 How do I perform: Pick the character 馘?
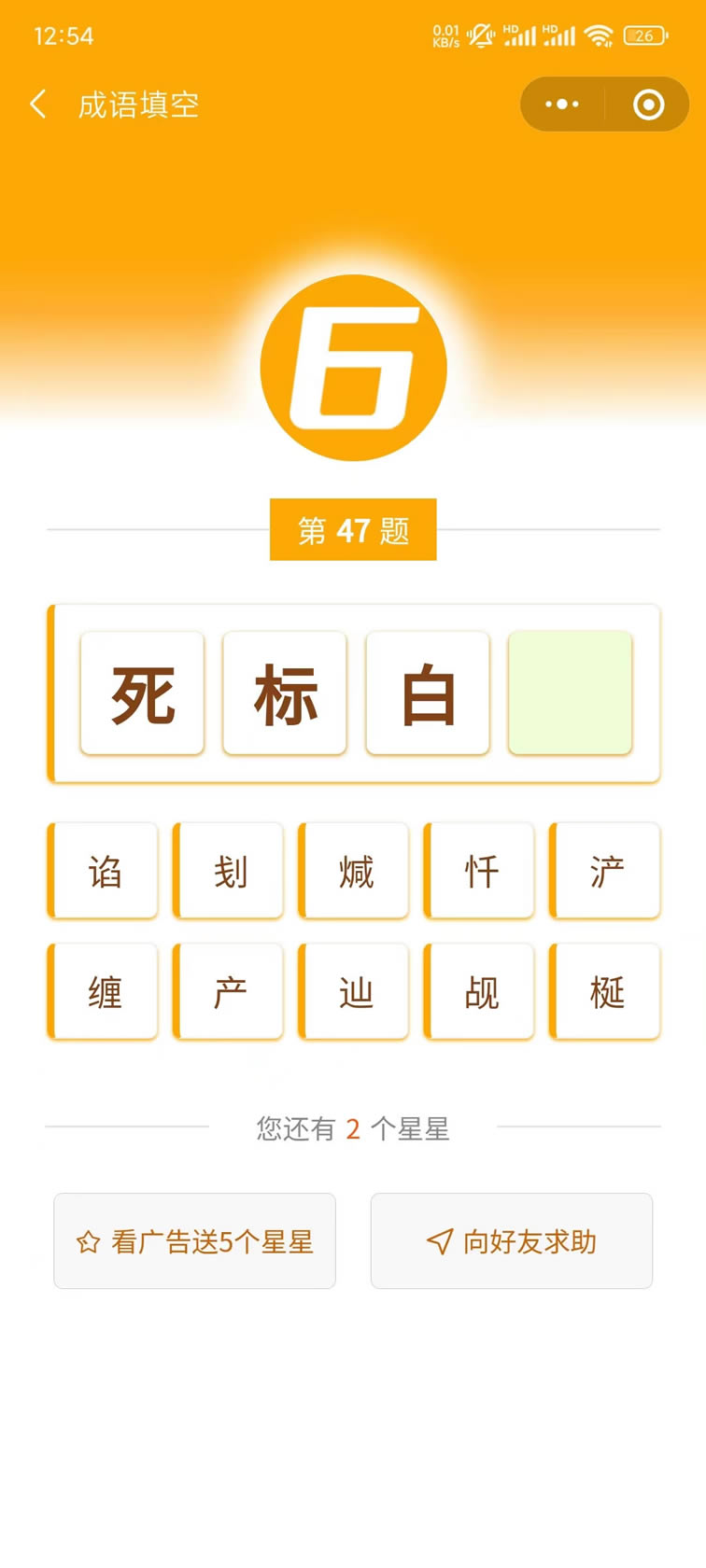[355, 871]
